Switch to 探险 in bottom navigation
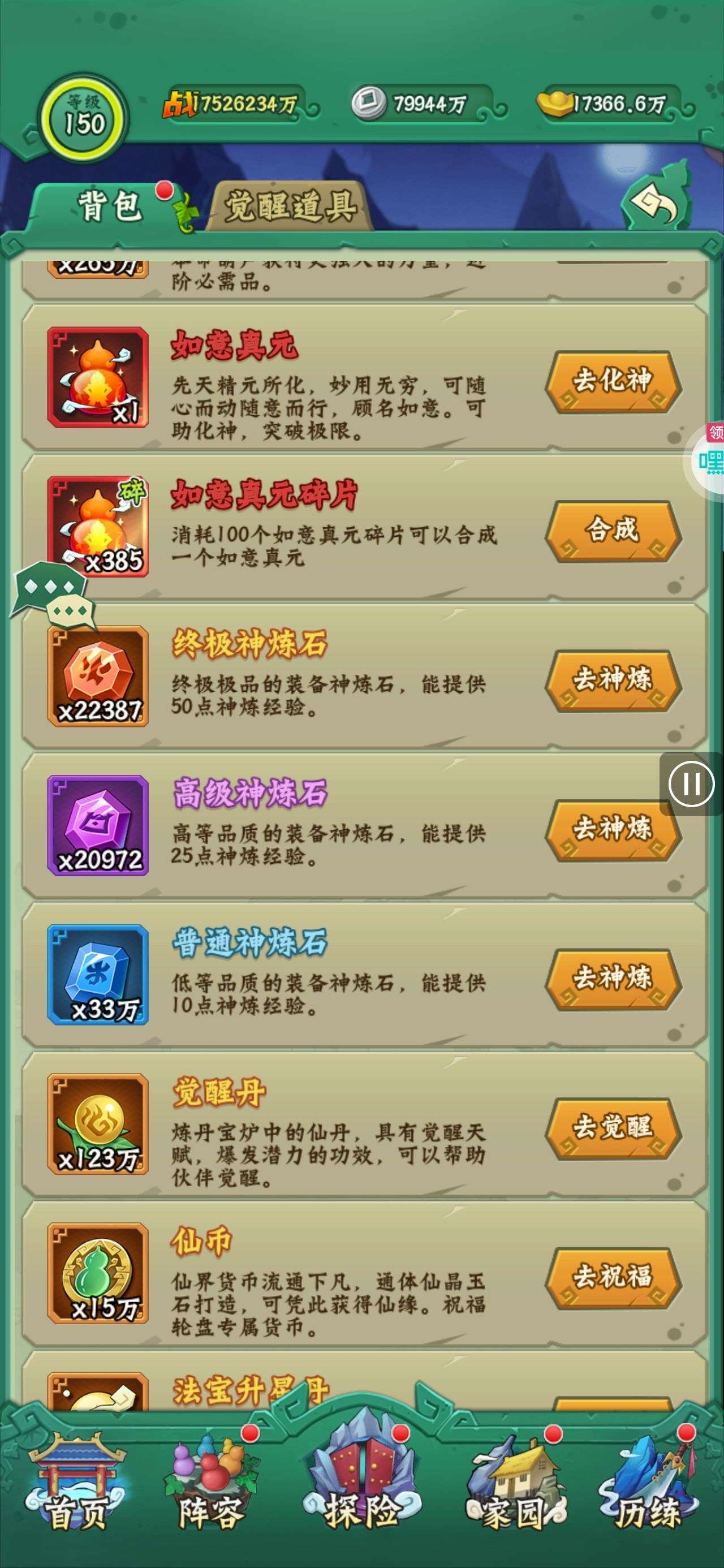The image size is (724, 1568). pos(361,1485)
